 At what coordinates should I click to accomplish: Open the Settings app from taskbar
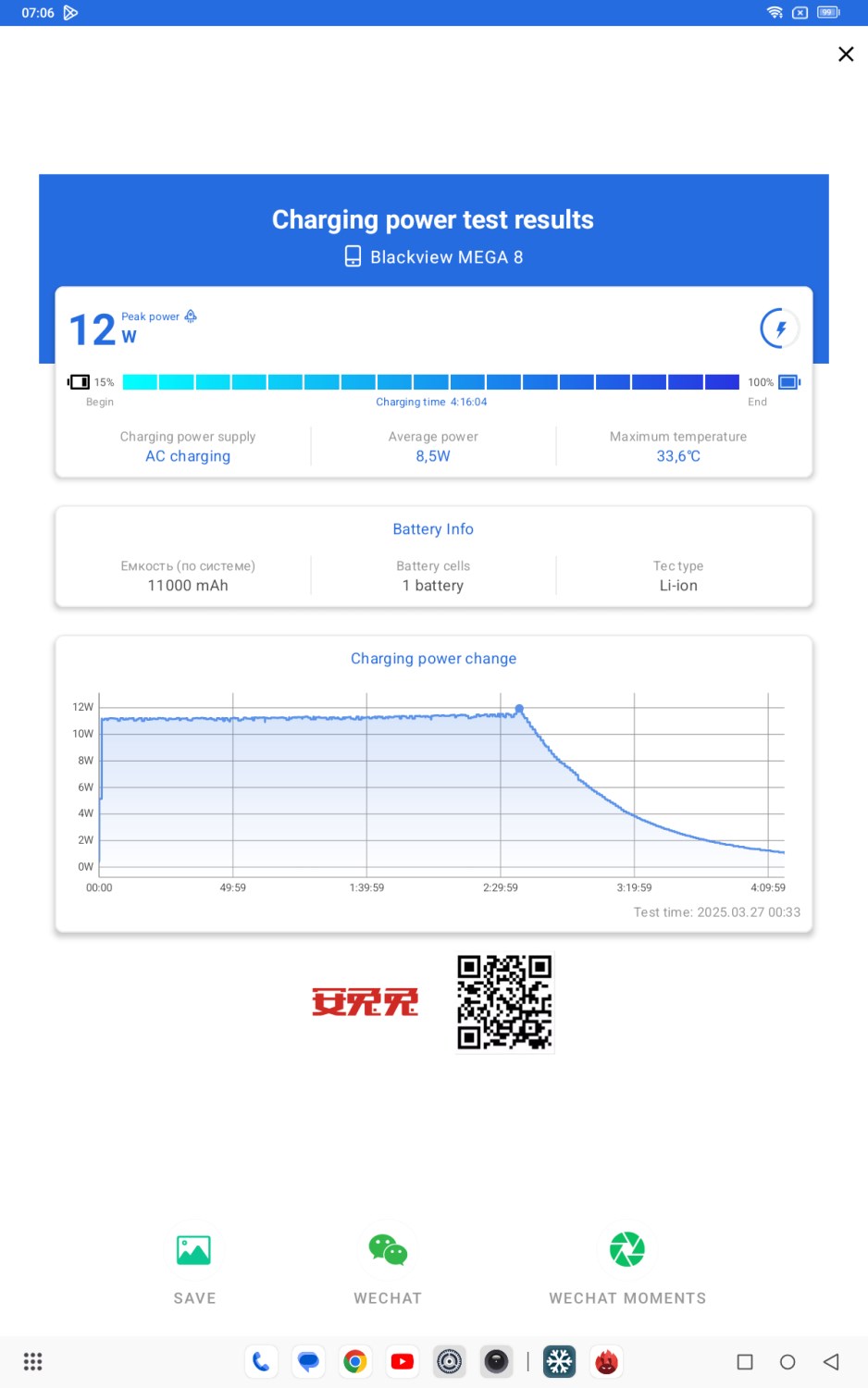tap(450, 1361)
